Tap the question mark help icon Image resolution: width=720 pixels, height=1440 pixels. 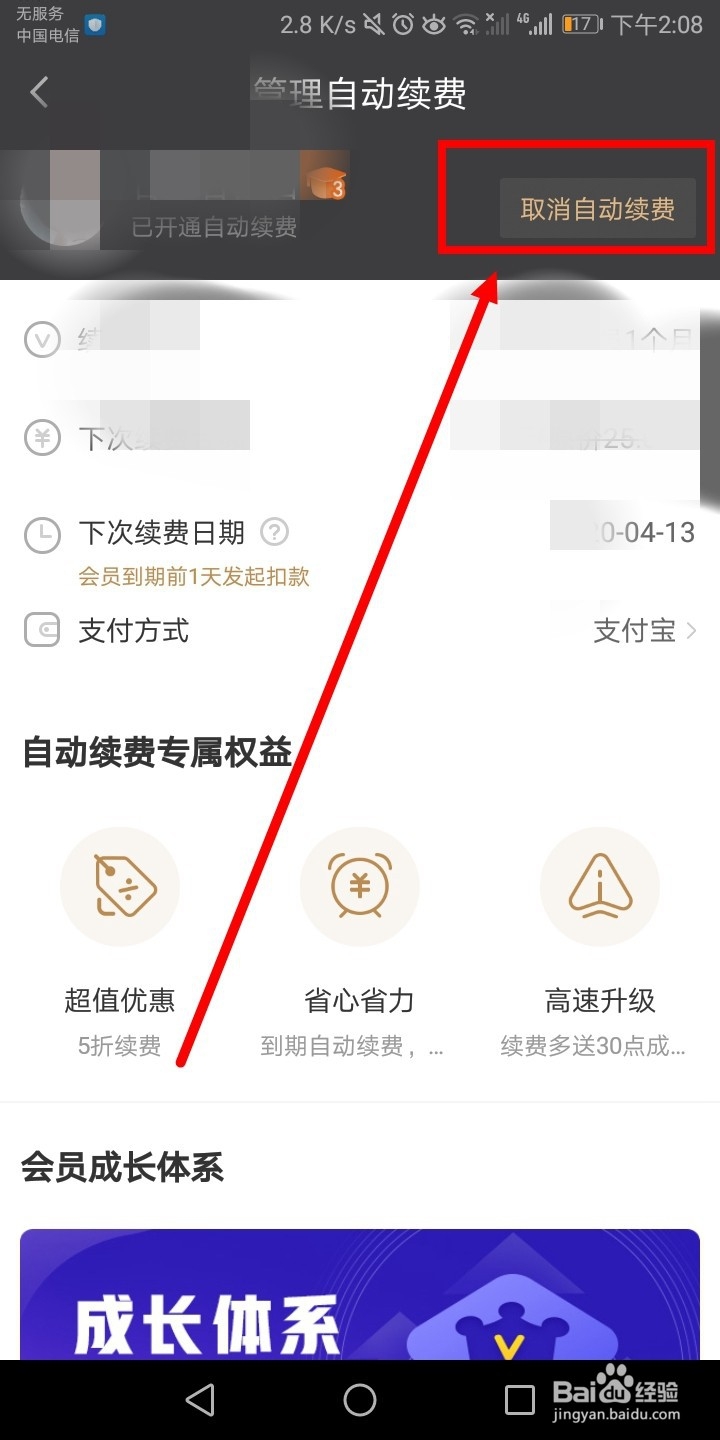pyautogui.click(x=274, y=533)
